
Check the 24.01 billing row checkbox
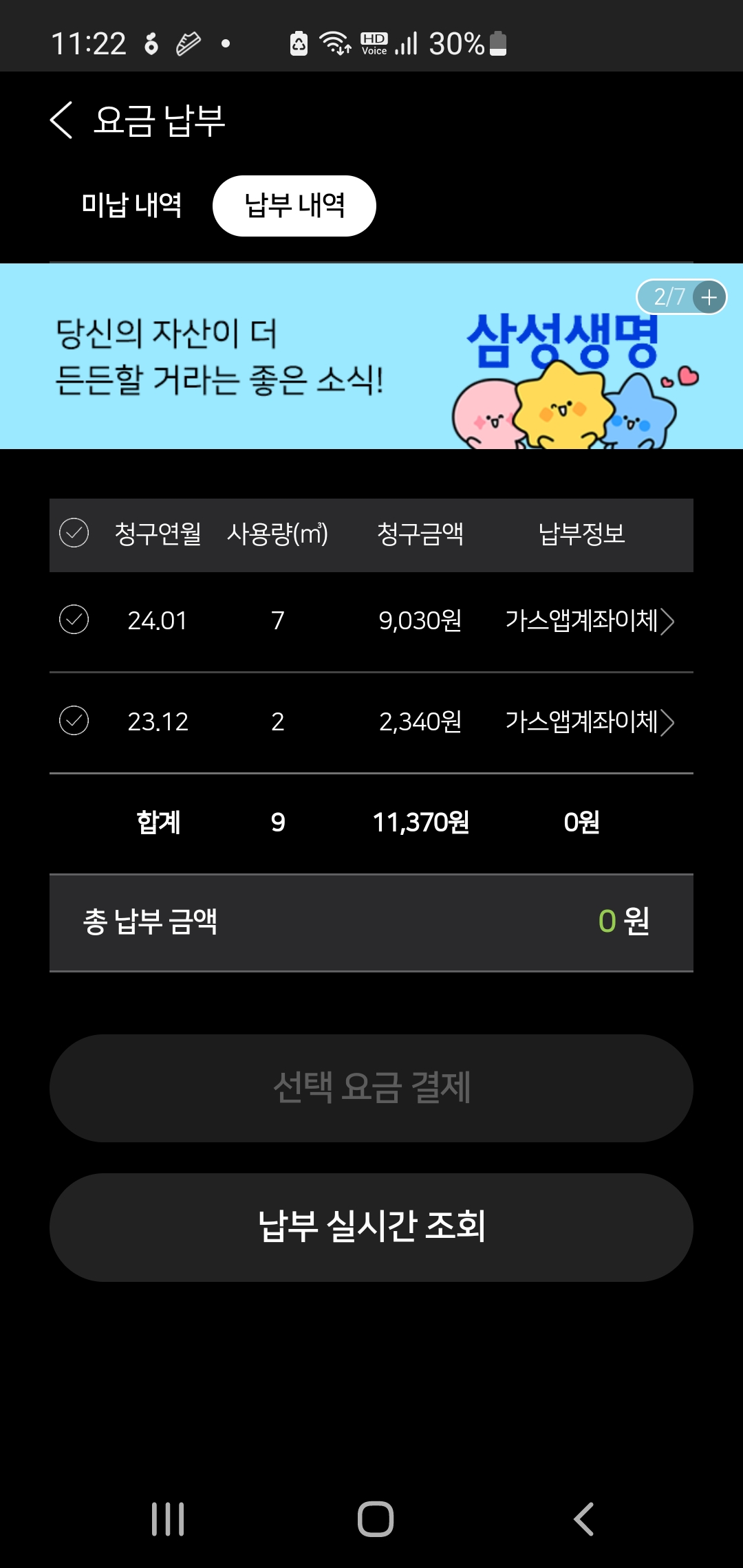coord(74,620)
